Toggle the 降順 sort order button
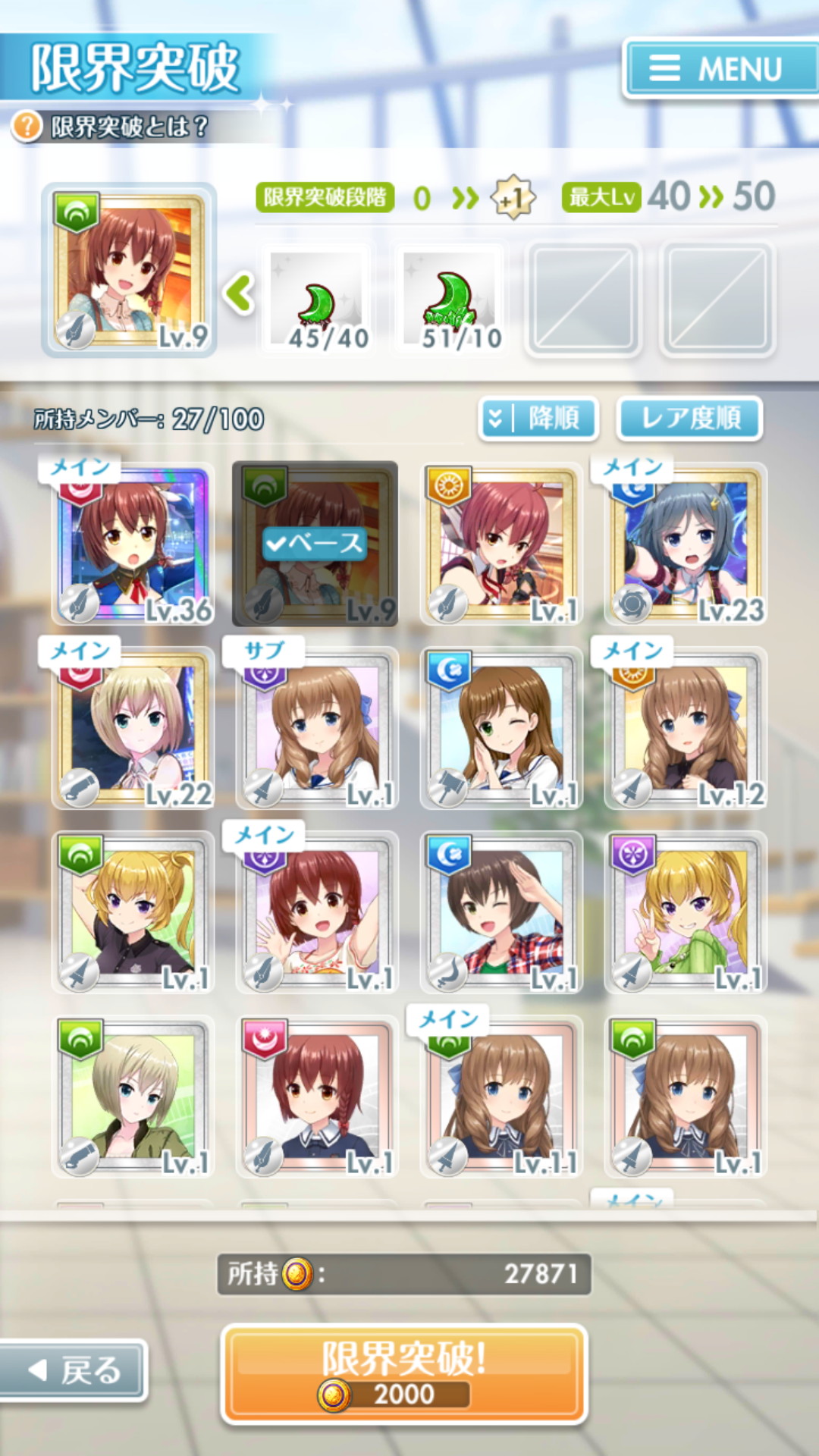This screenshot has height=1456, width=819. [538, 418]
